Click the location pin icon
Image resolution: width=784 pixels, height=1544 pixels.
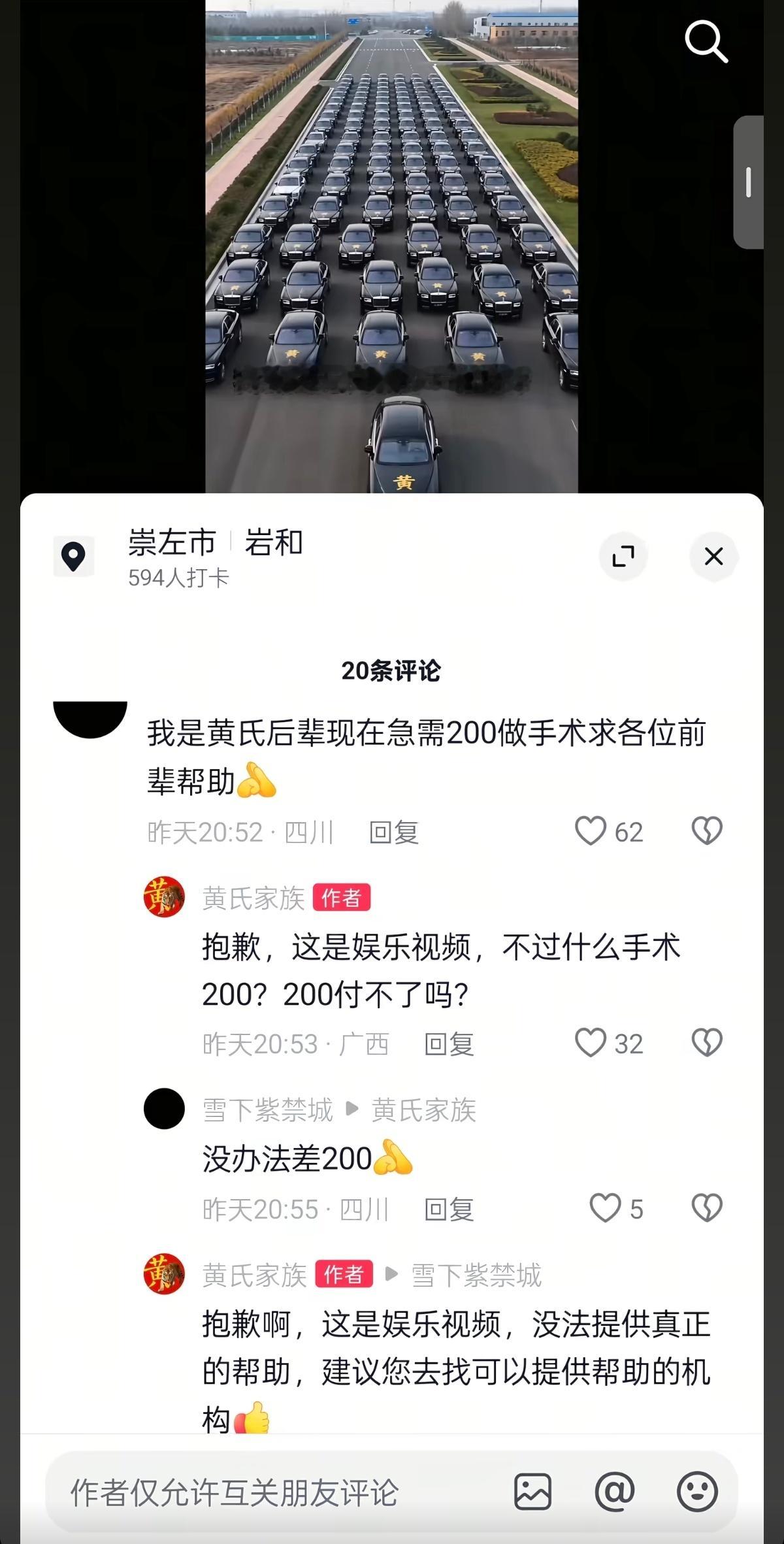click(73, 556)
